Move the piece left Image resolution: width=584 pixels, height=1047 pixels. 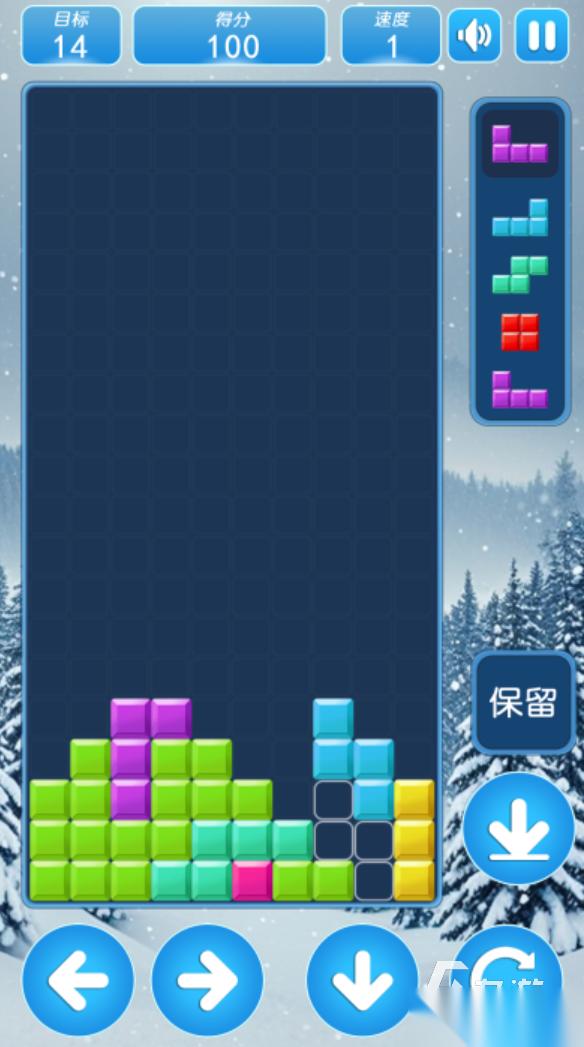point(78,980)
